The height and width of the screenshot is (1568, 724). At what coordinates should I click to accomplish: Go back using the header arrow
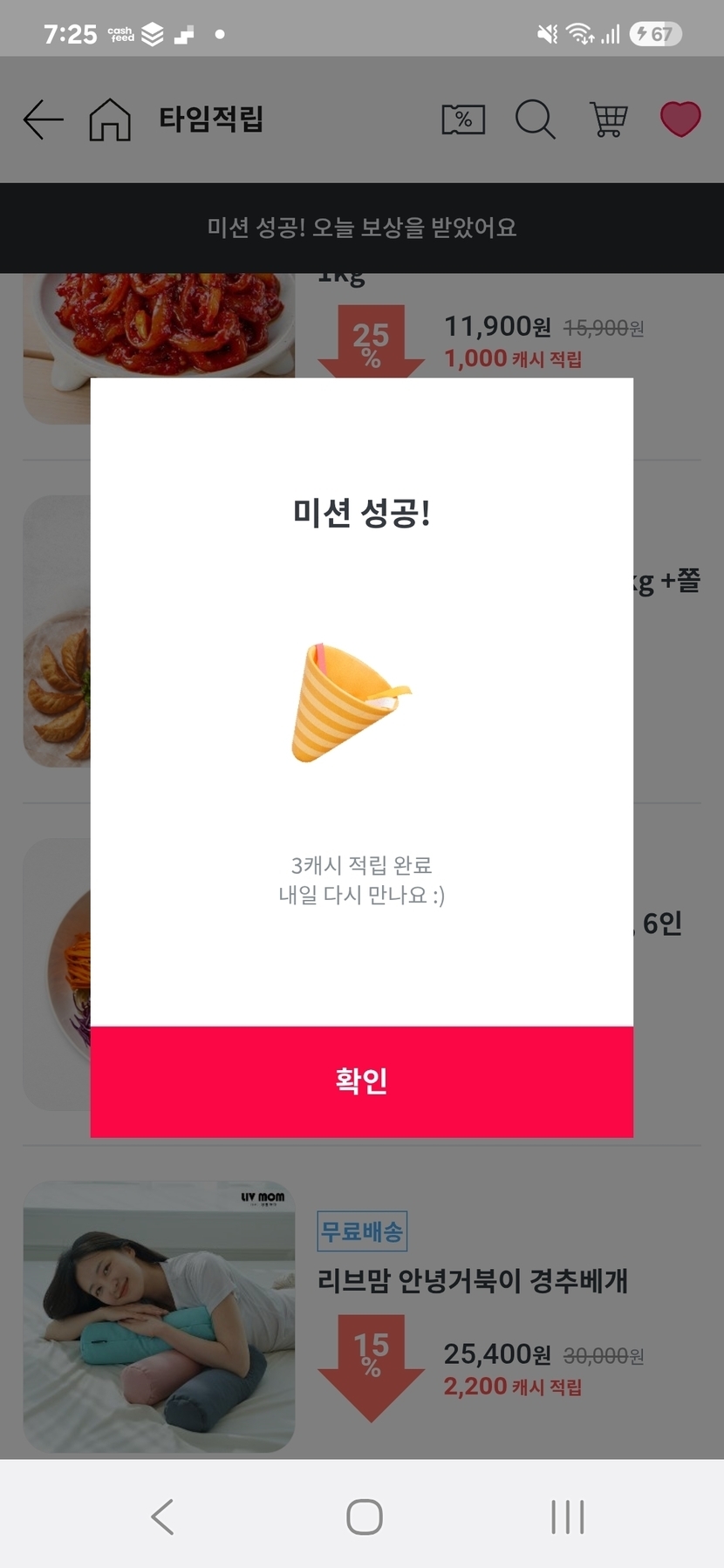pos(43,119)
